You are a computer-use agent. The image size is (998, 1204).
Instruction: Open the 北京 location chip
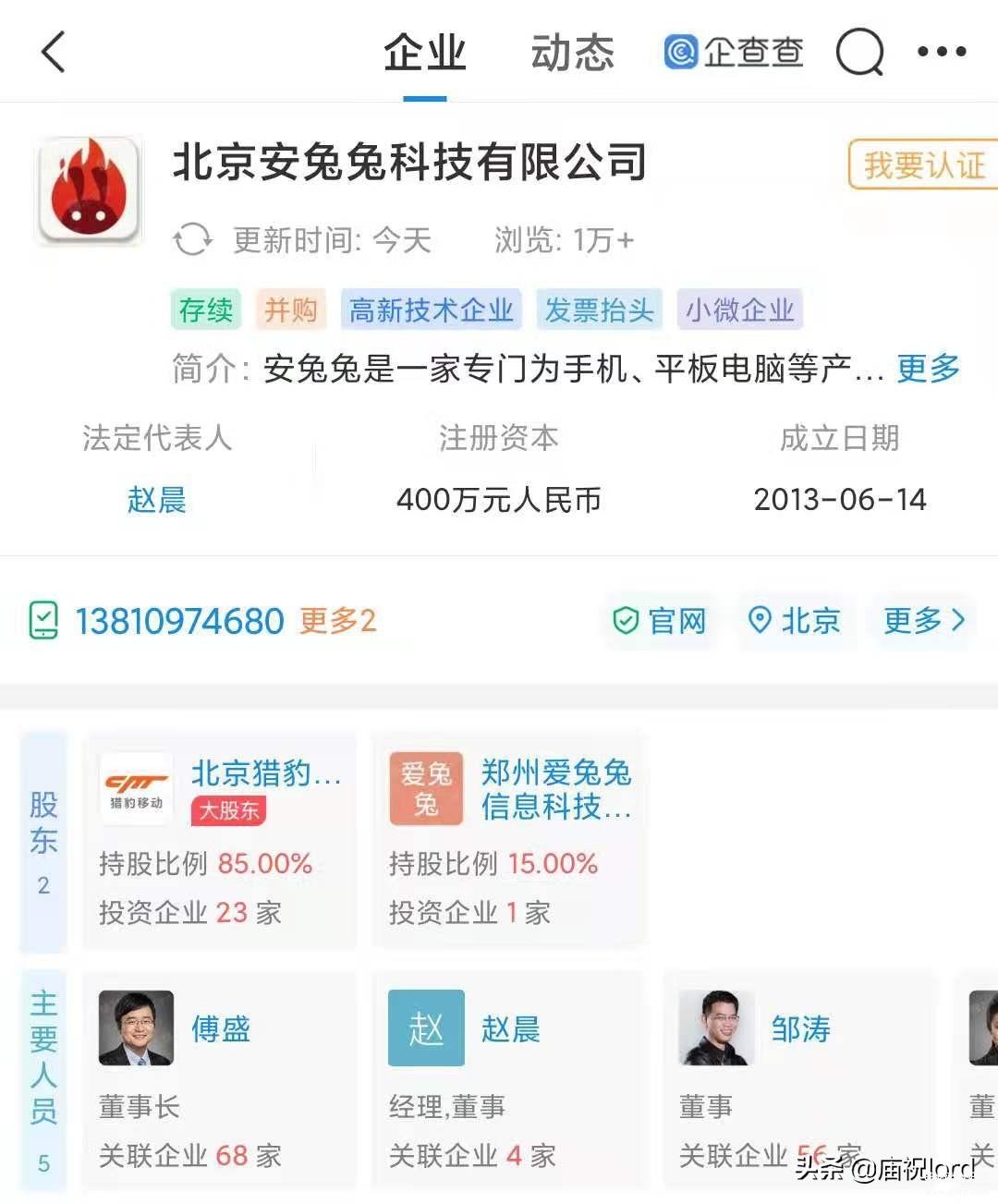pyautogui.click(x=795, y=621)
